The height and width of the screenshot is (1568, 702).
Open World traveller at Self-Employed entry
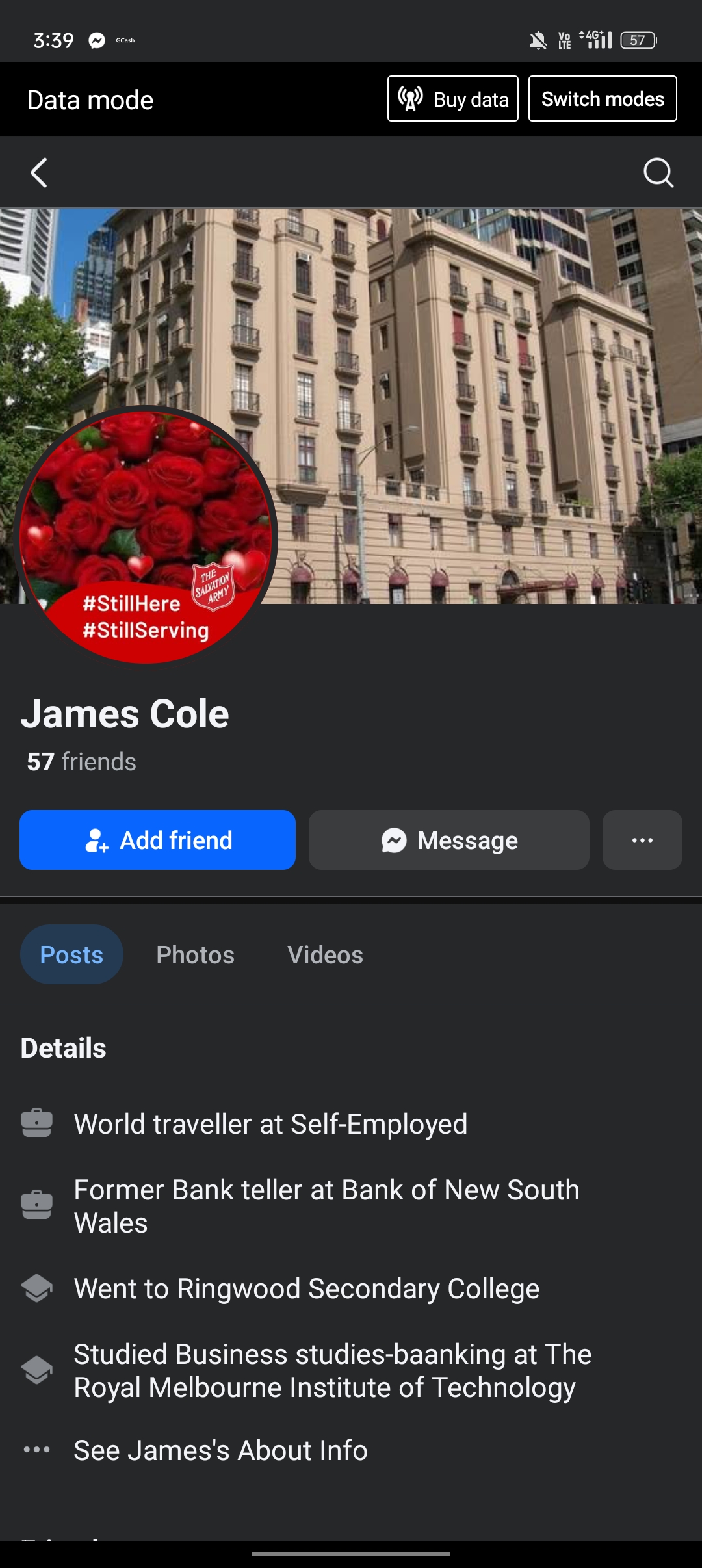pyautogui.click(x=270, y=1123)
